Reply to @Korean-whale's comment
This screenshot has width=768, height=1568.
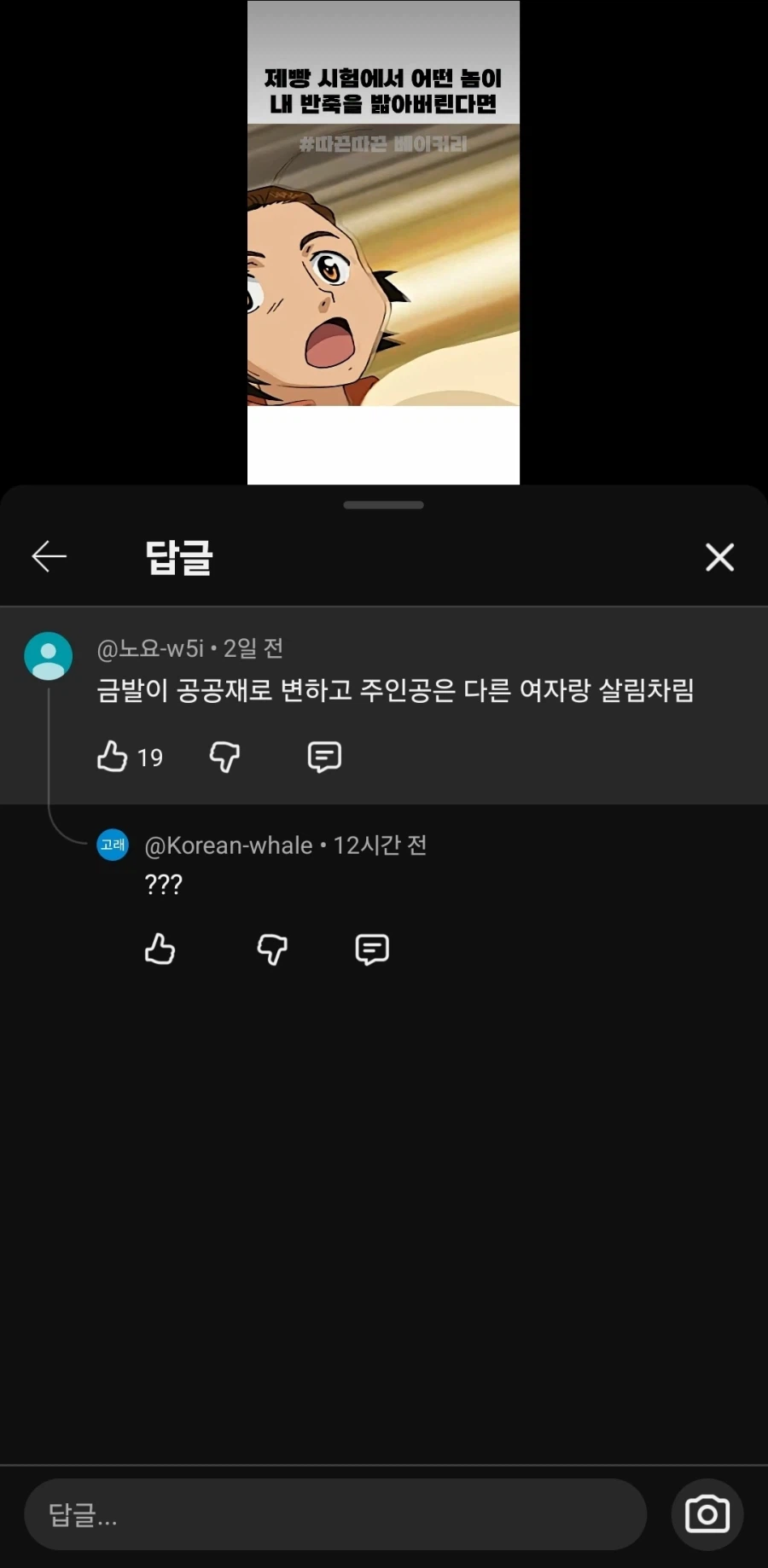pos(369,950)
